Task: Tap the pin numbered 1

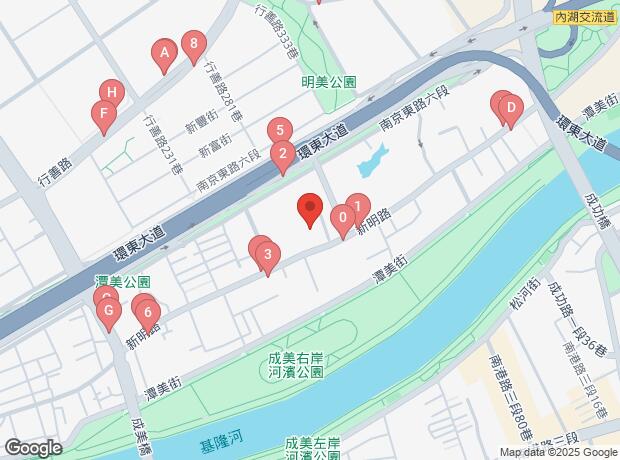Action: 357,206
